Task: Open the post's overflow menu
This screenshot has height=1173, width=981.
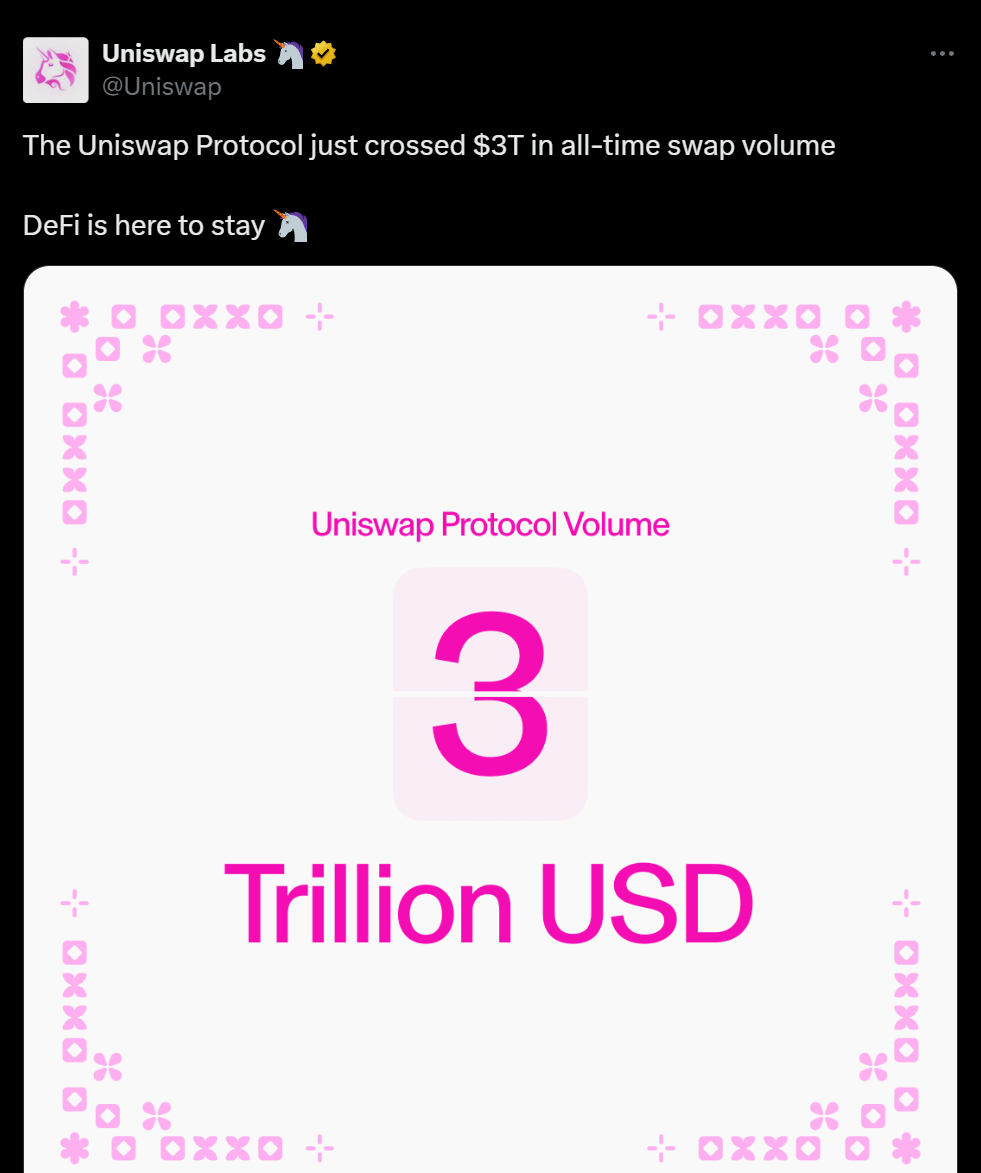Action: coord(942,54)
